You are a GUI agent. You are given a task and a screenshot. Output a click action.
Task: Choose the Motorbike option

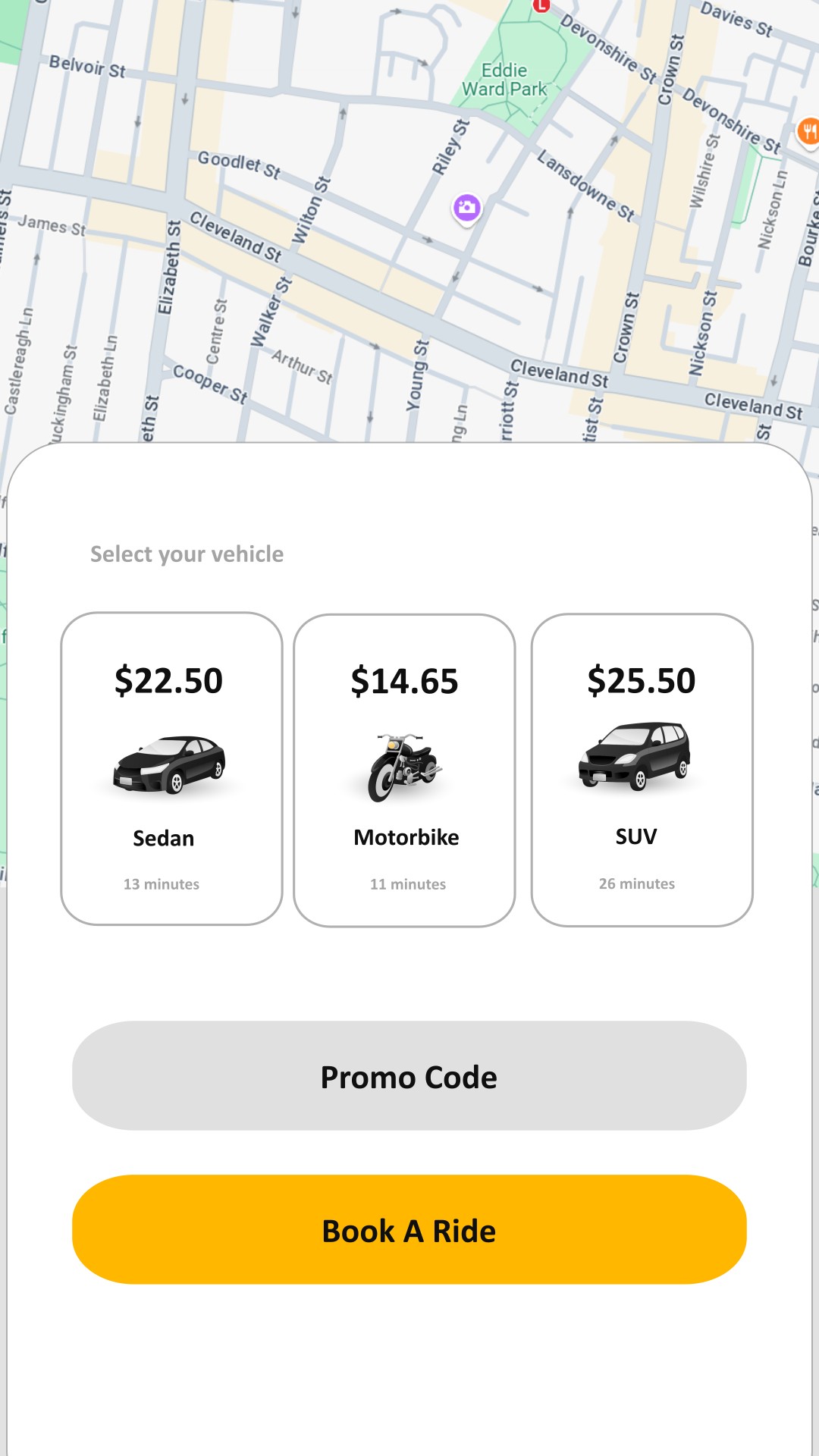404,770
